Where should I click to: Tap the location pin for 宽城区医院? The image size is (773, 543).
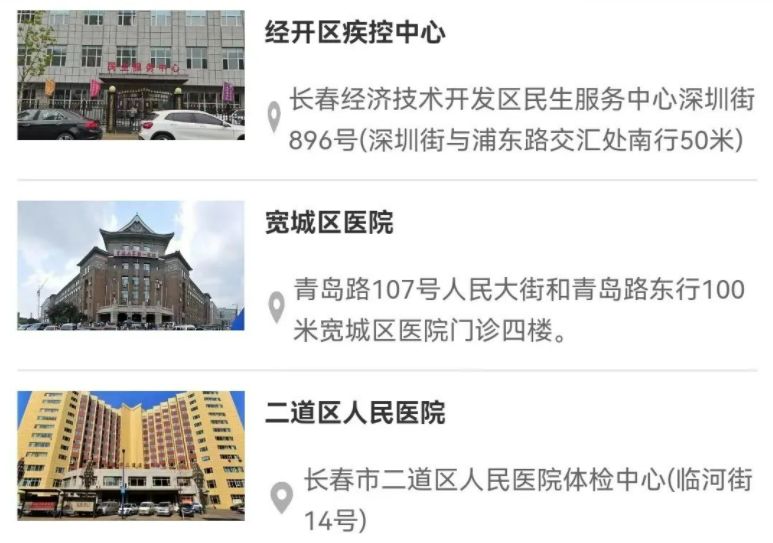(x=276, y=309)
